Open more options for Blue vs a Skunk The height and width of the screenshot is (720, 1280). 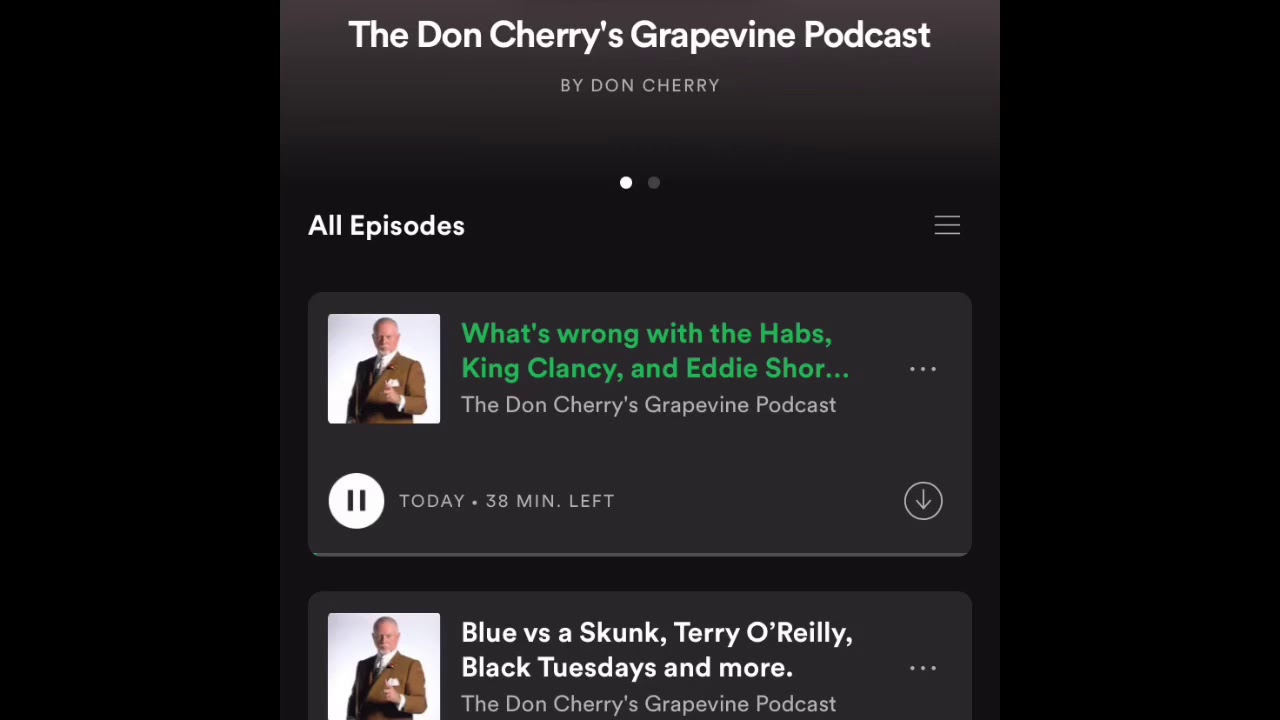point(923,668)
